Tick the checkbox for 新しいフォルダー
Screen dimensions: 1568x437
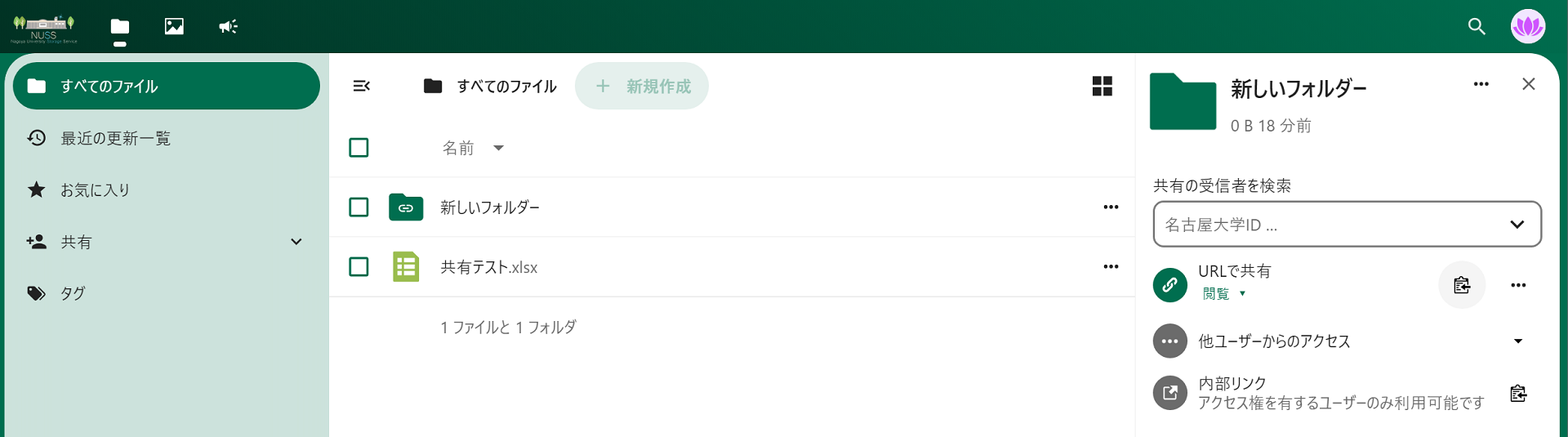[359, 207]
